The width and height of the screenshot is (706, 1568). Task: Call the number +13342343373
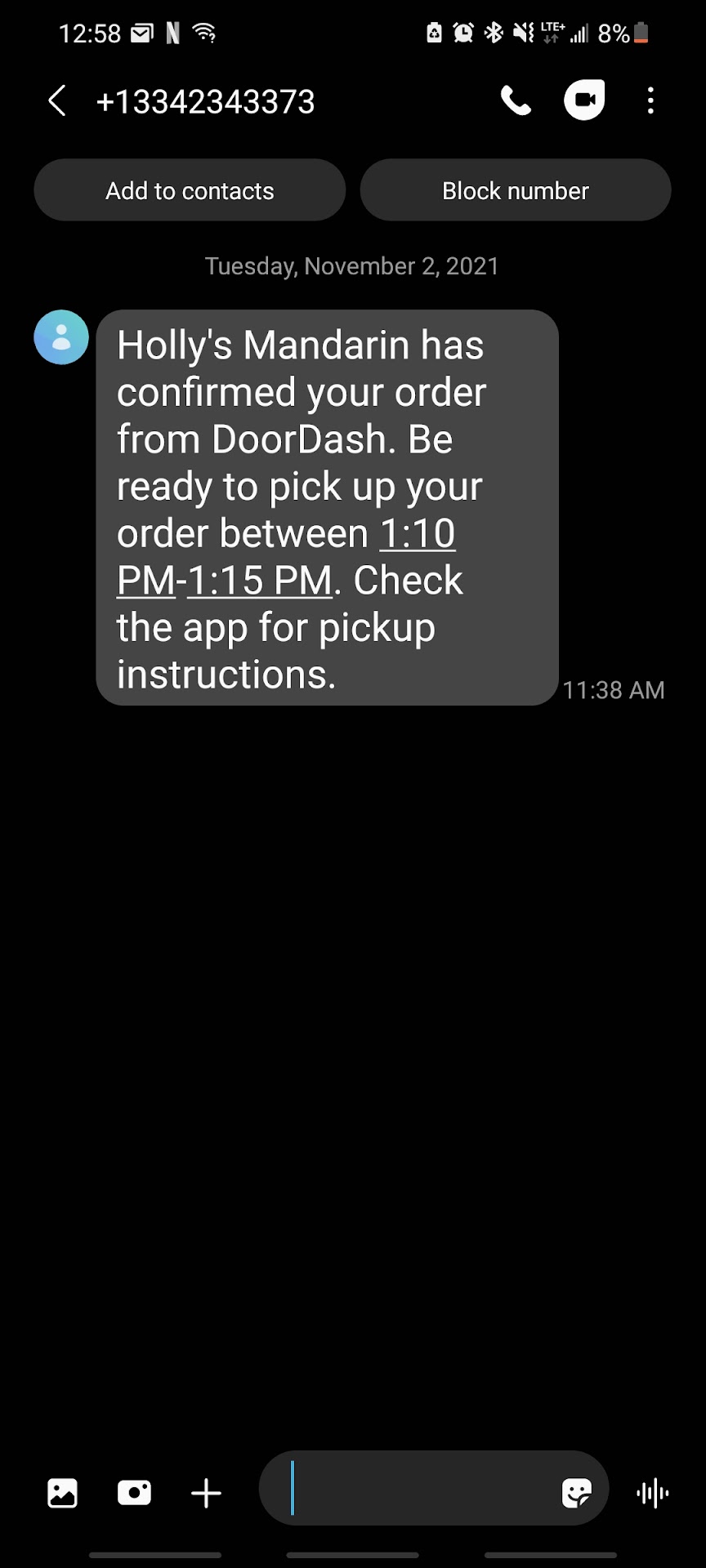coord(516,101)
